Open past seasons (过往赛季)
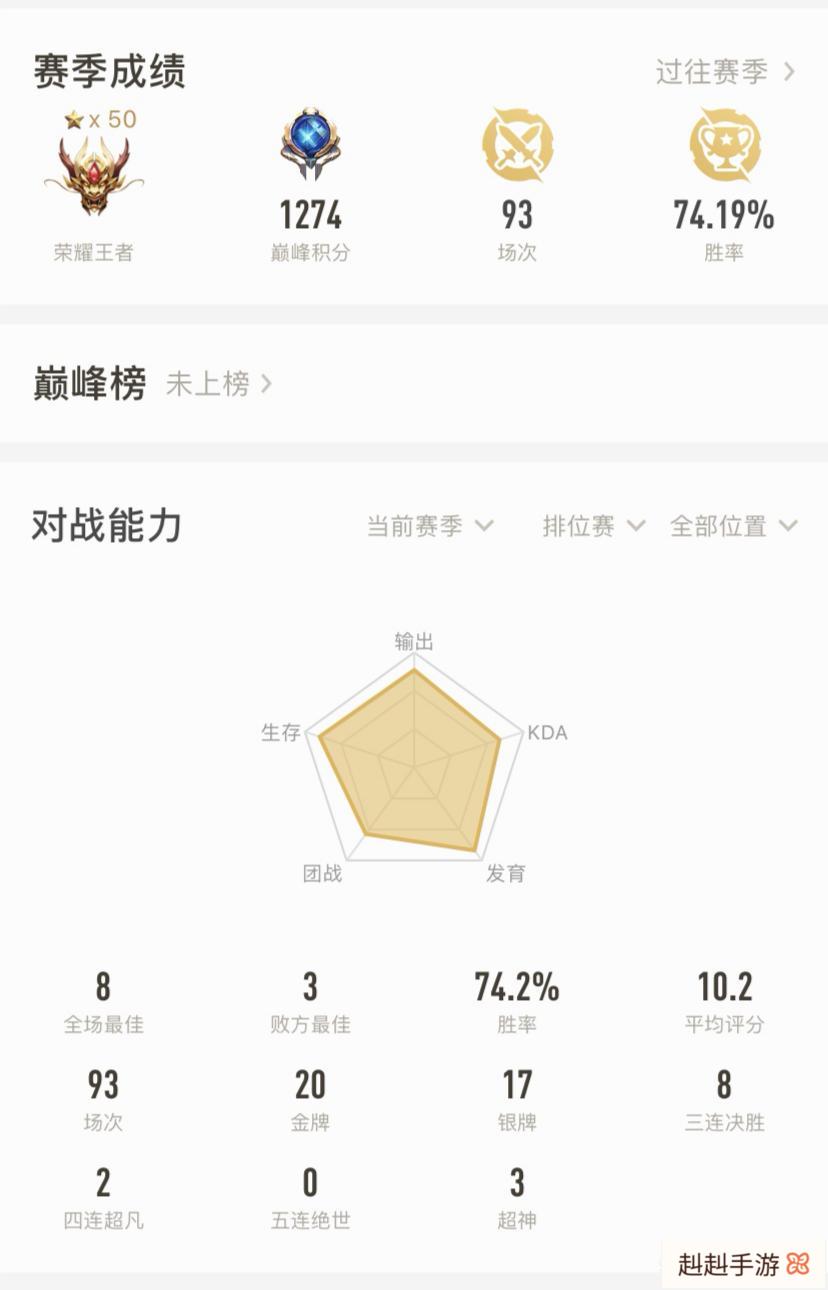Viewport: 828px width, 1290px height. tap(725, 72)
